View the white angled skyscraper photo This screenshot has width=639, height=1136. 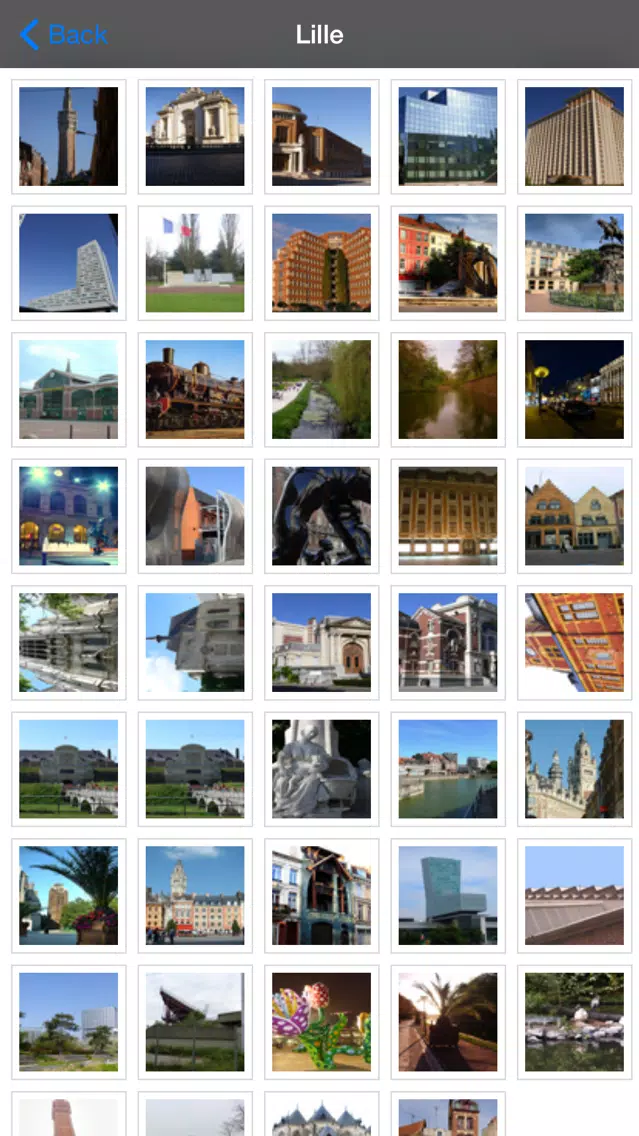tap(69, 263)
